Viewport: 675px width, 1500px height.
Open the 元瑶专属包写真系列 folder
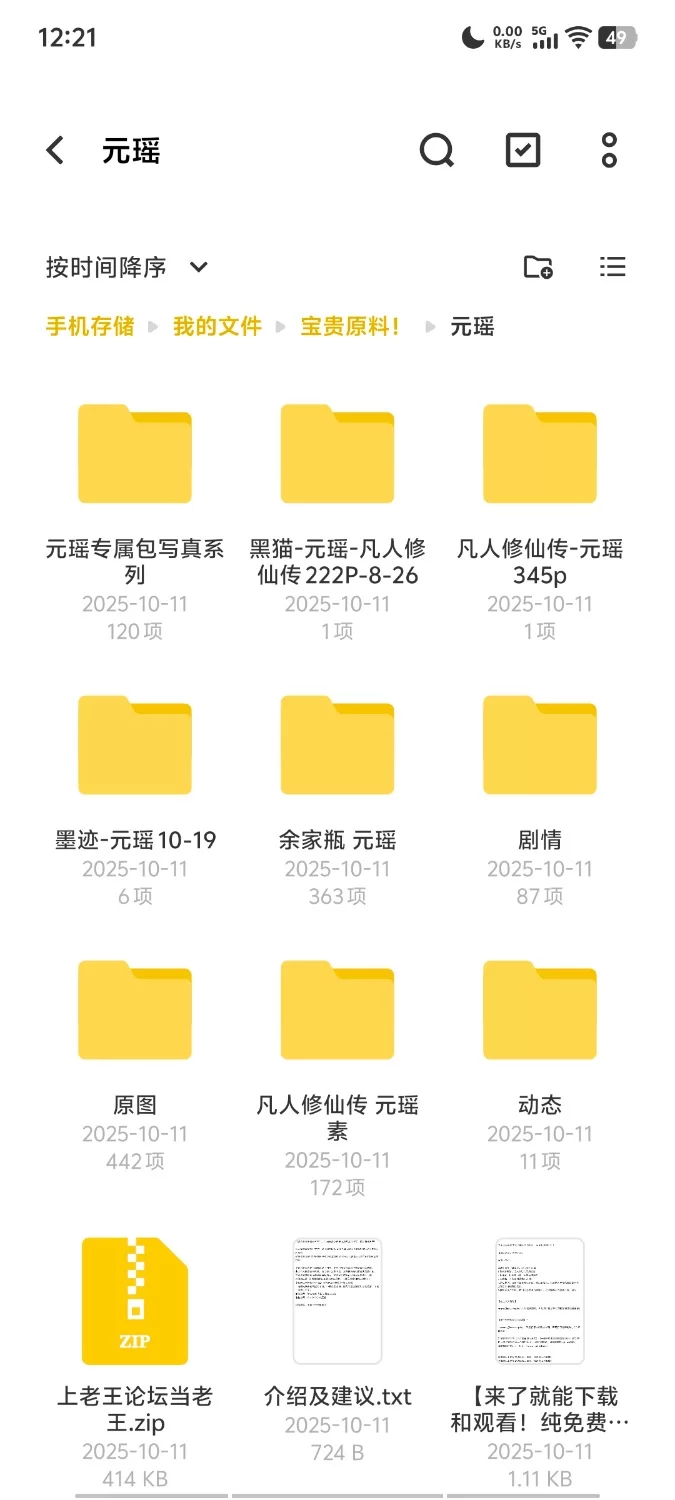point(135,454)
